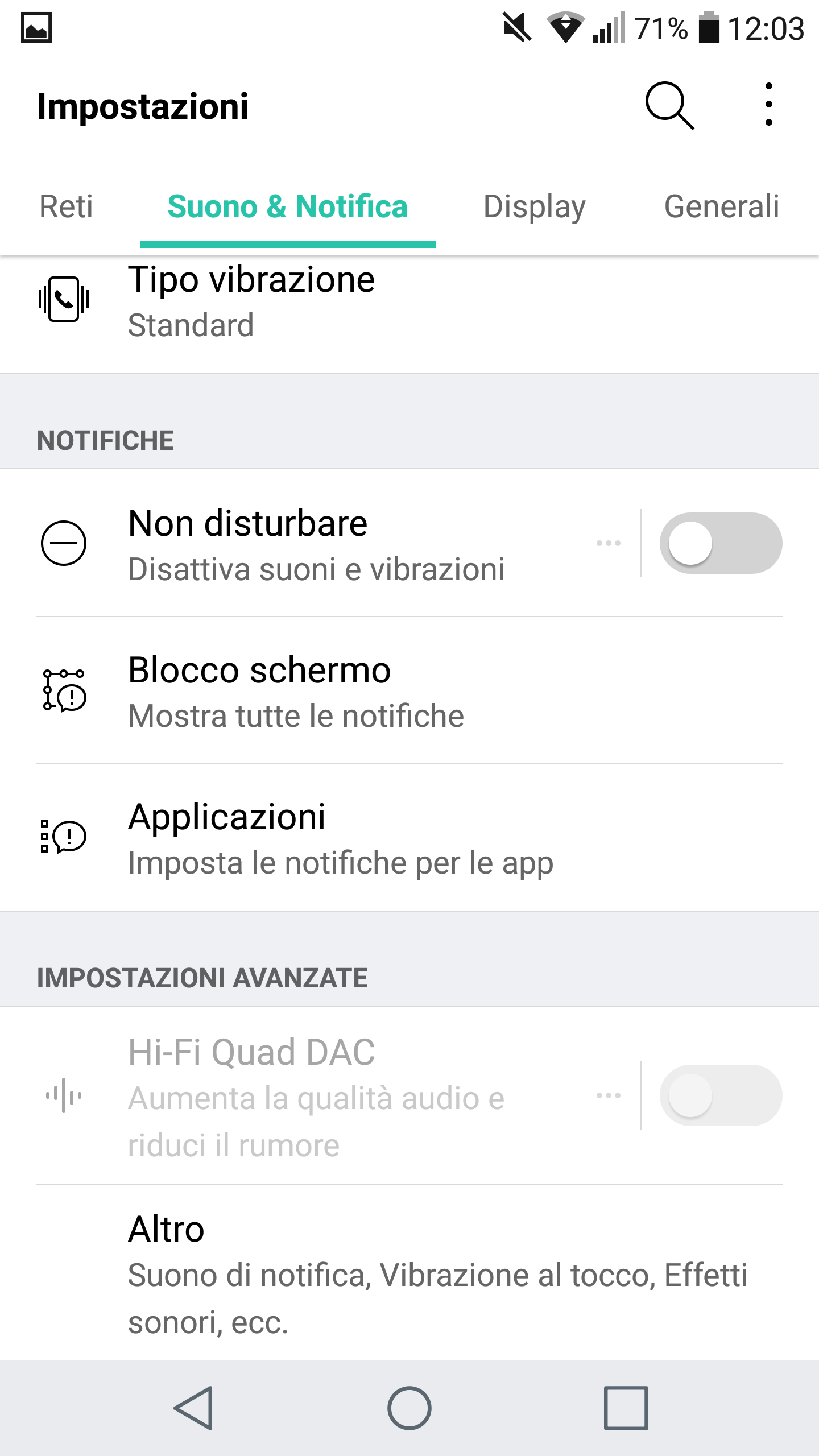Open the settings search
Viewport: 819px width, 1456px height.
tap(669, 106)
